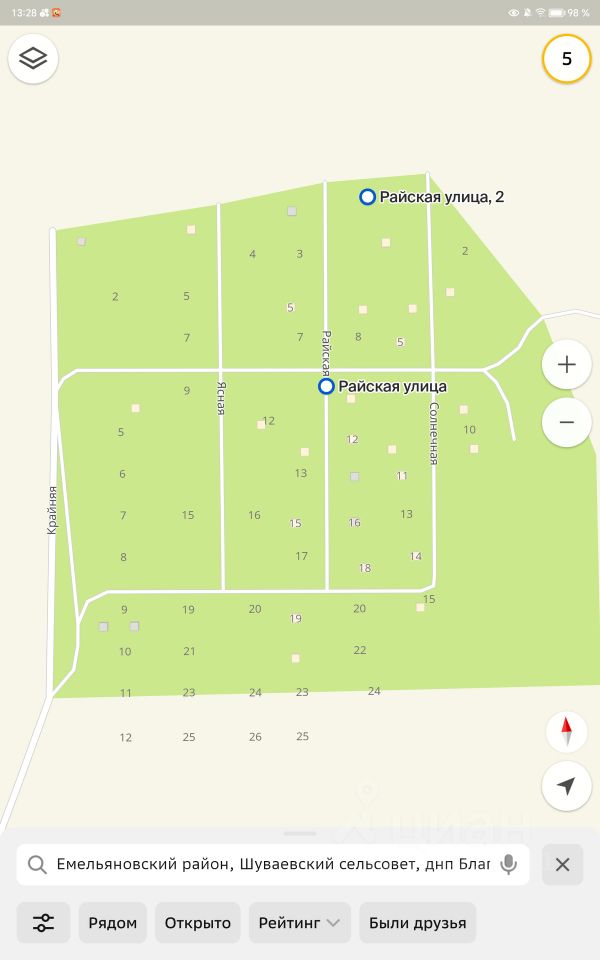Screen dimensions: 600x960
Task: Zoom in on the map
Action: (x=566, y=364)
